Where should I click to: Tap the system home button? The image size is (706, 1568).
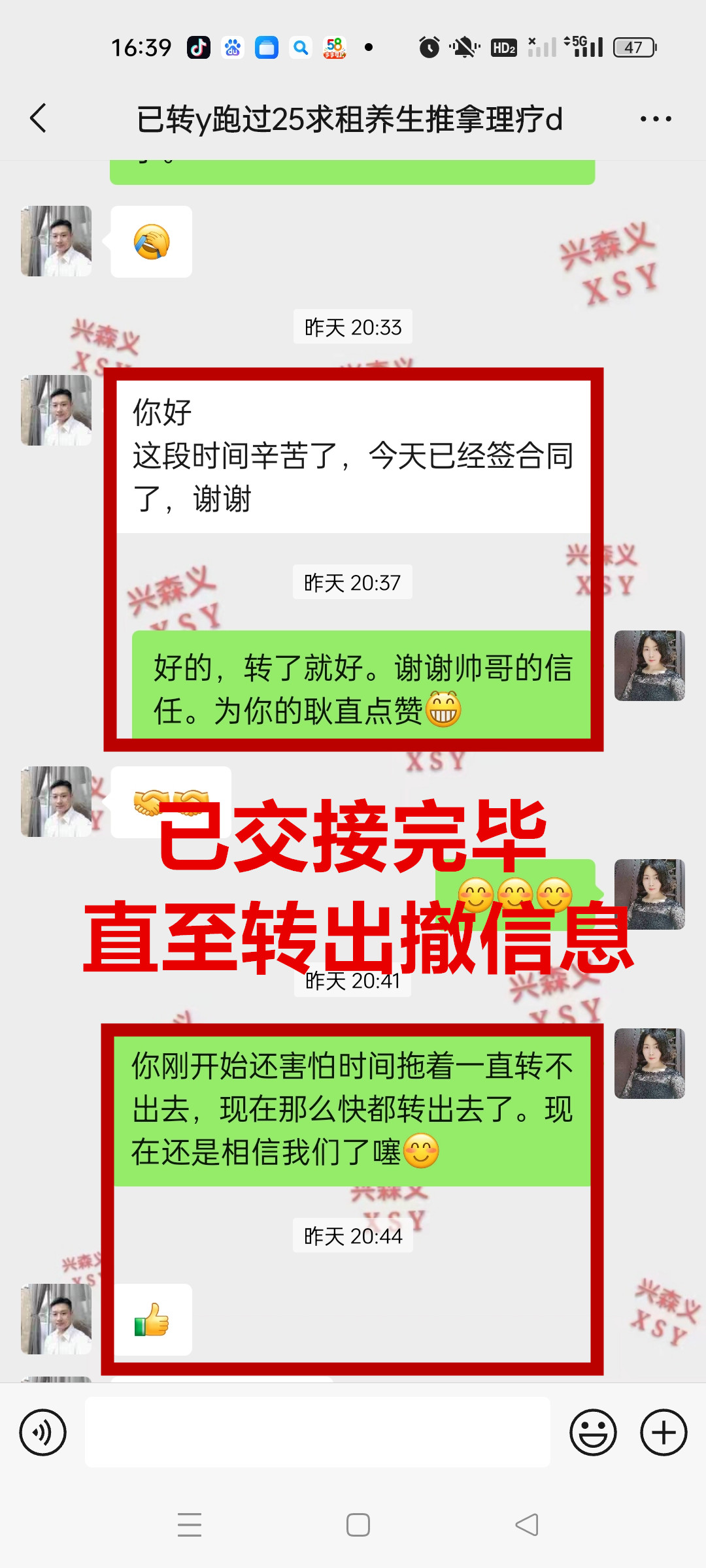tap(358, 1525)
